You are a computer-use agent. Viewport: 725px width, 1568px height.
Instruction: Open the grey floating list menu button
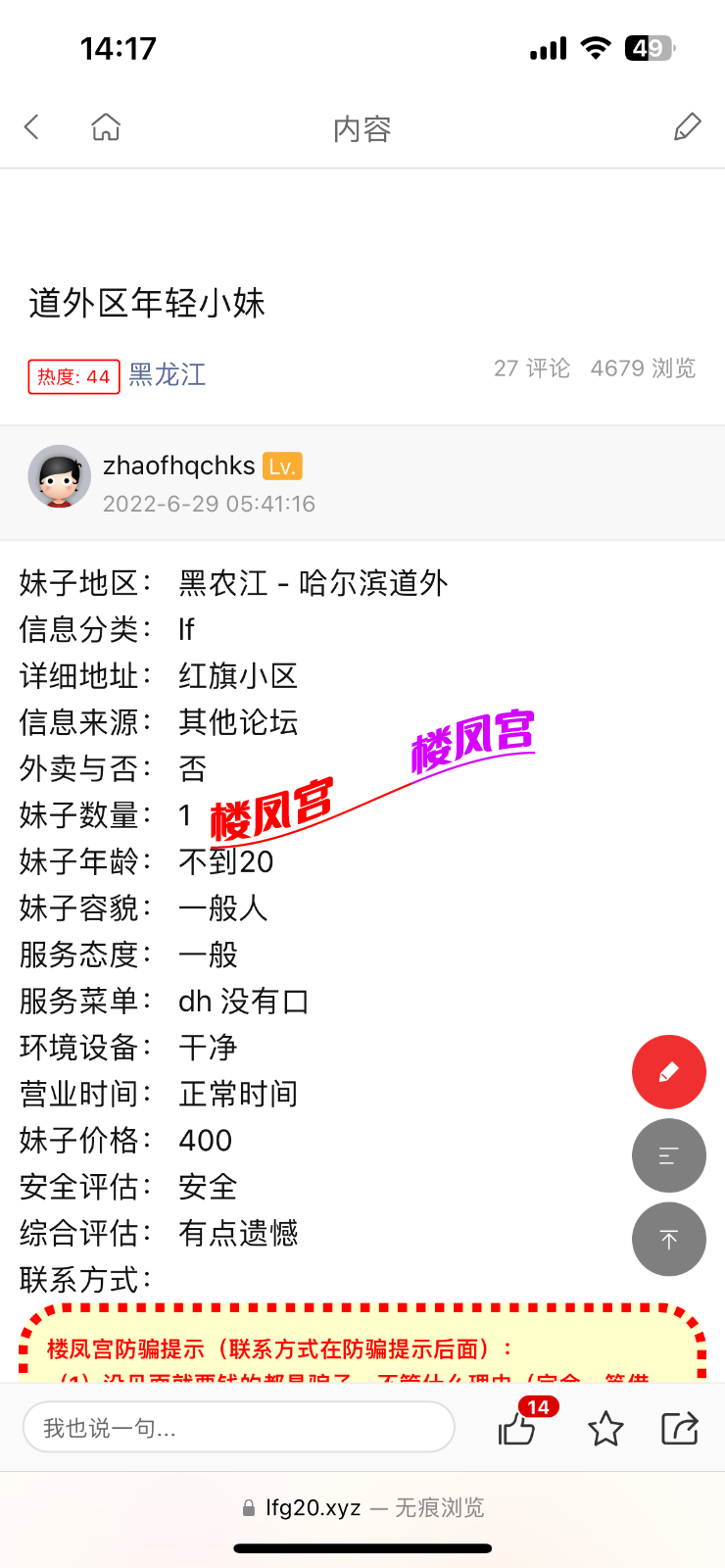pyautogui.click(x=668, y=1156)
